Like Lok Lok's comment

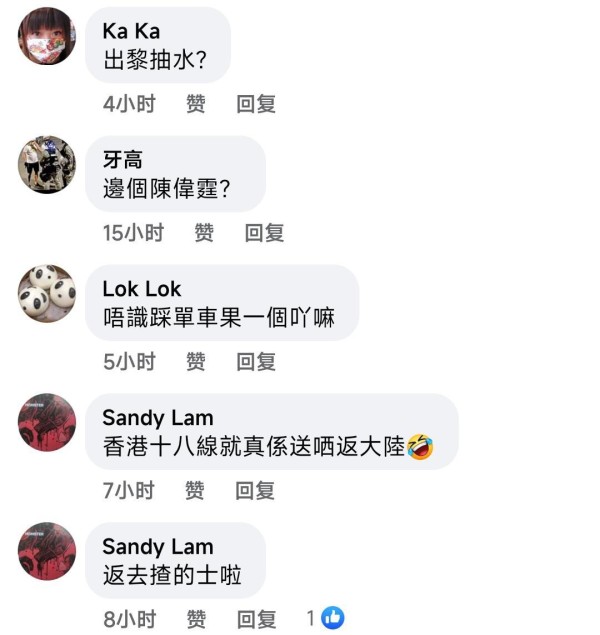tap(196, 362)
